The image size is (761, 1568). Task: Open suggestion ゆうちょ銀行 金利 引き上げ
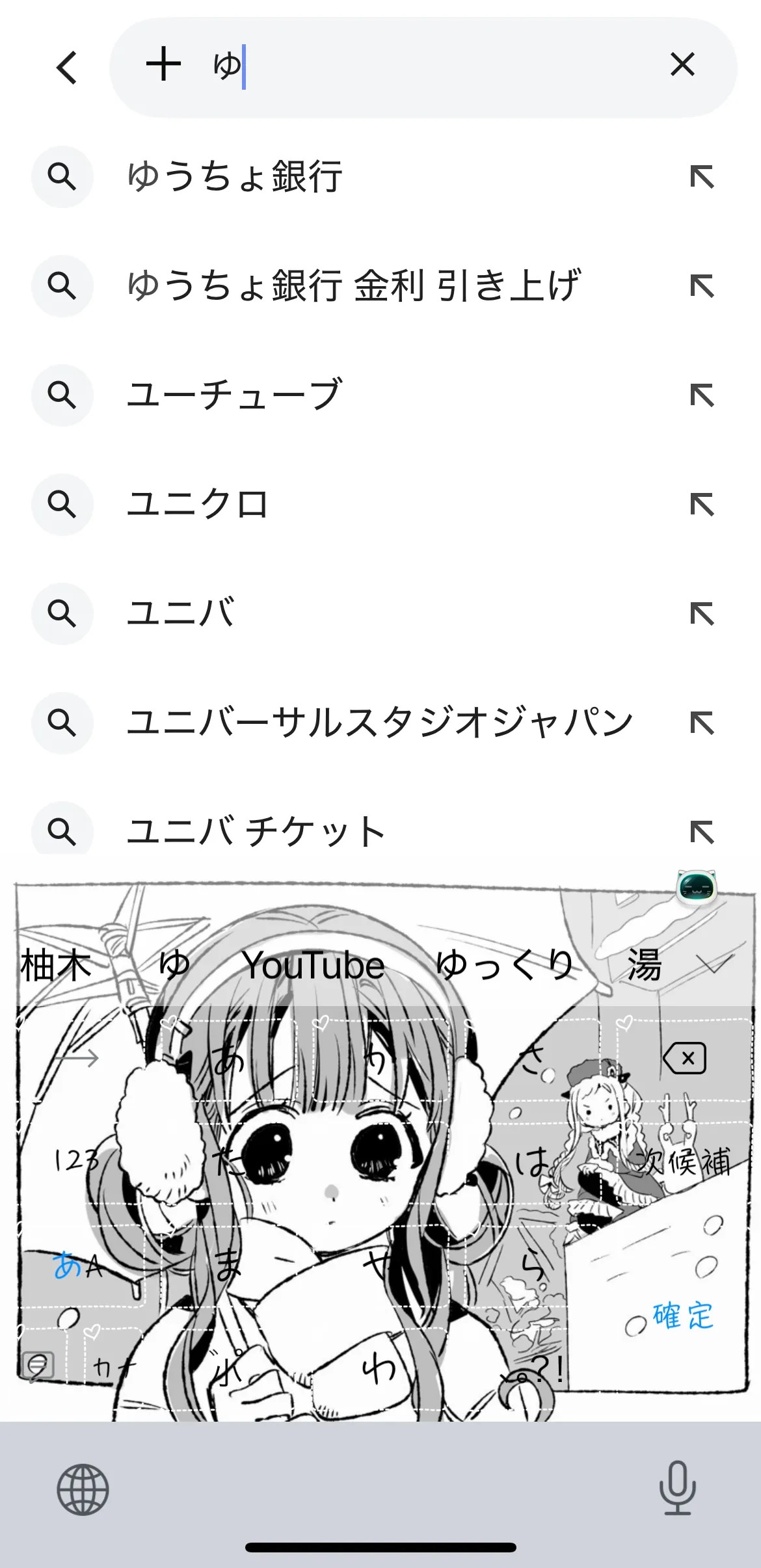(353, 286)
